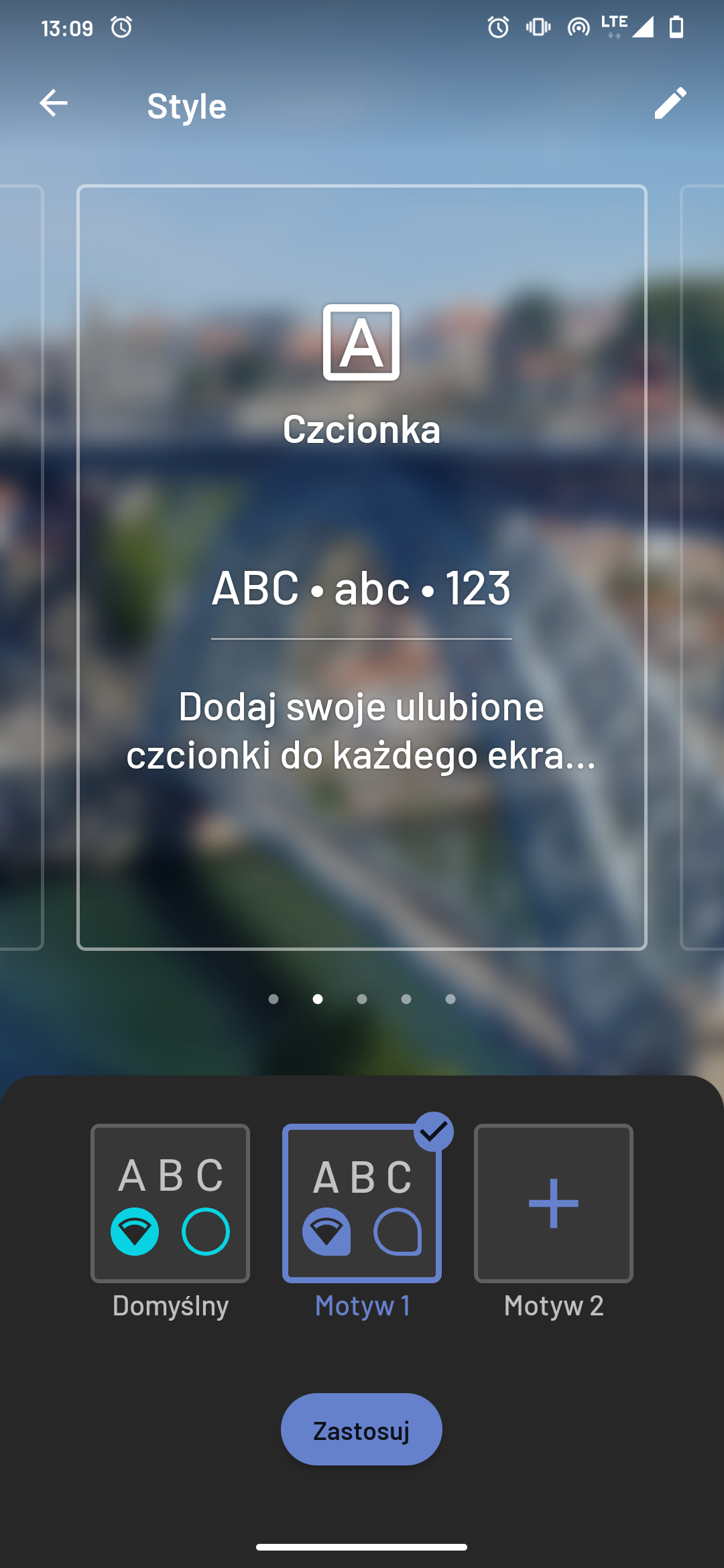The image size is (724, 1568).
Task: Apply the style with Zastosuj
Action: pyautogui.click(x=361, y=1429)
